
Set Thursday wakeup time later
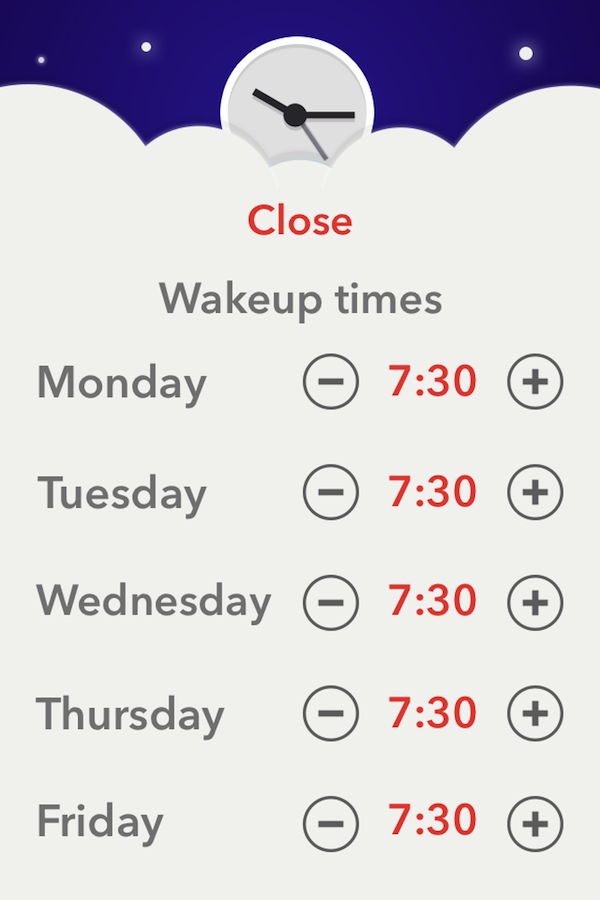tap(535, 713)
